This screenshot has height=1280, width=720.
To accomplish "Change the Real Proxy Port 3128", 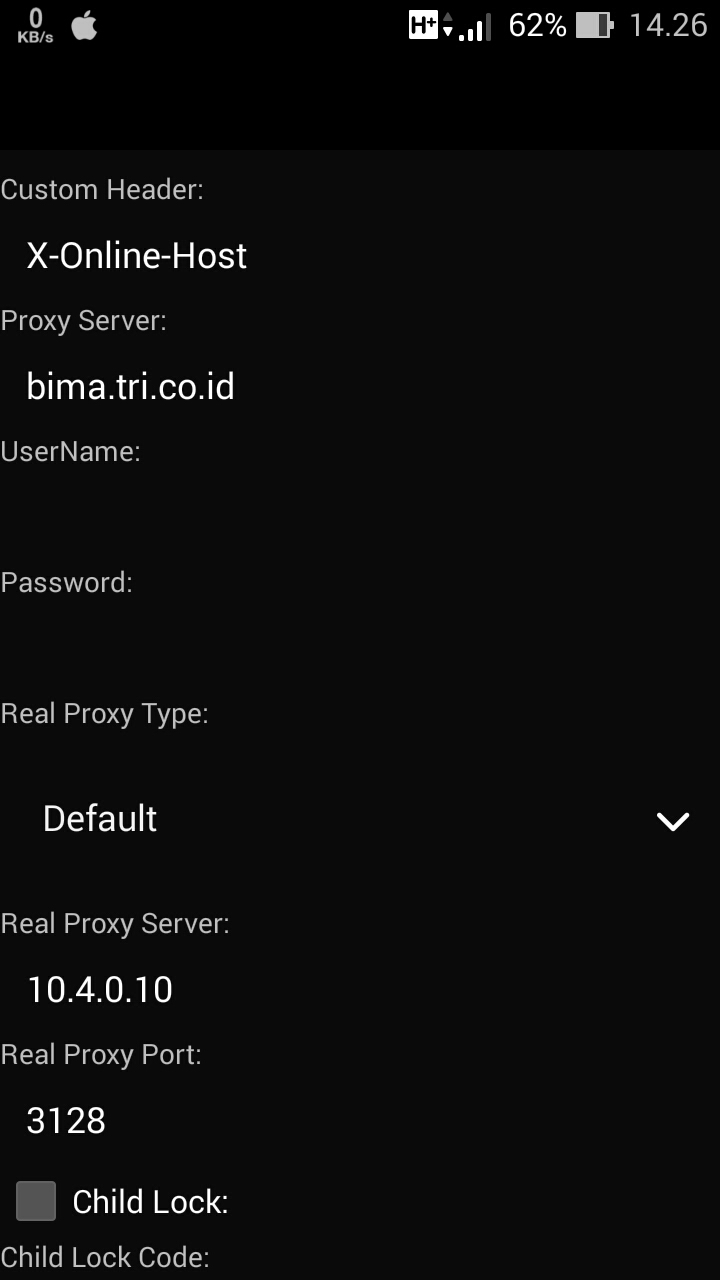I will coord(360,1121).
